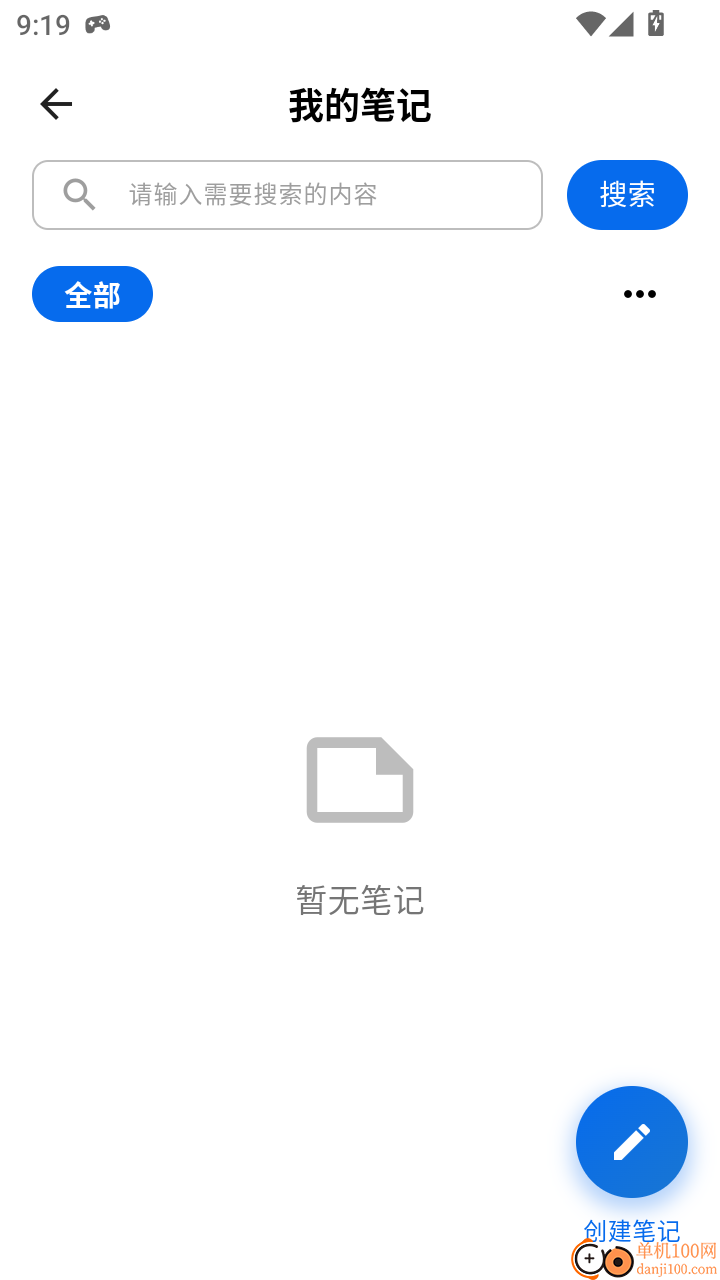The image size is (720, 1280).
Task: Expand category options via the ellipsis
Action: tap(639, 294)
